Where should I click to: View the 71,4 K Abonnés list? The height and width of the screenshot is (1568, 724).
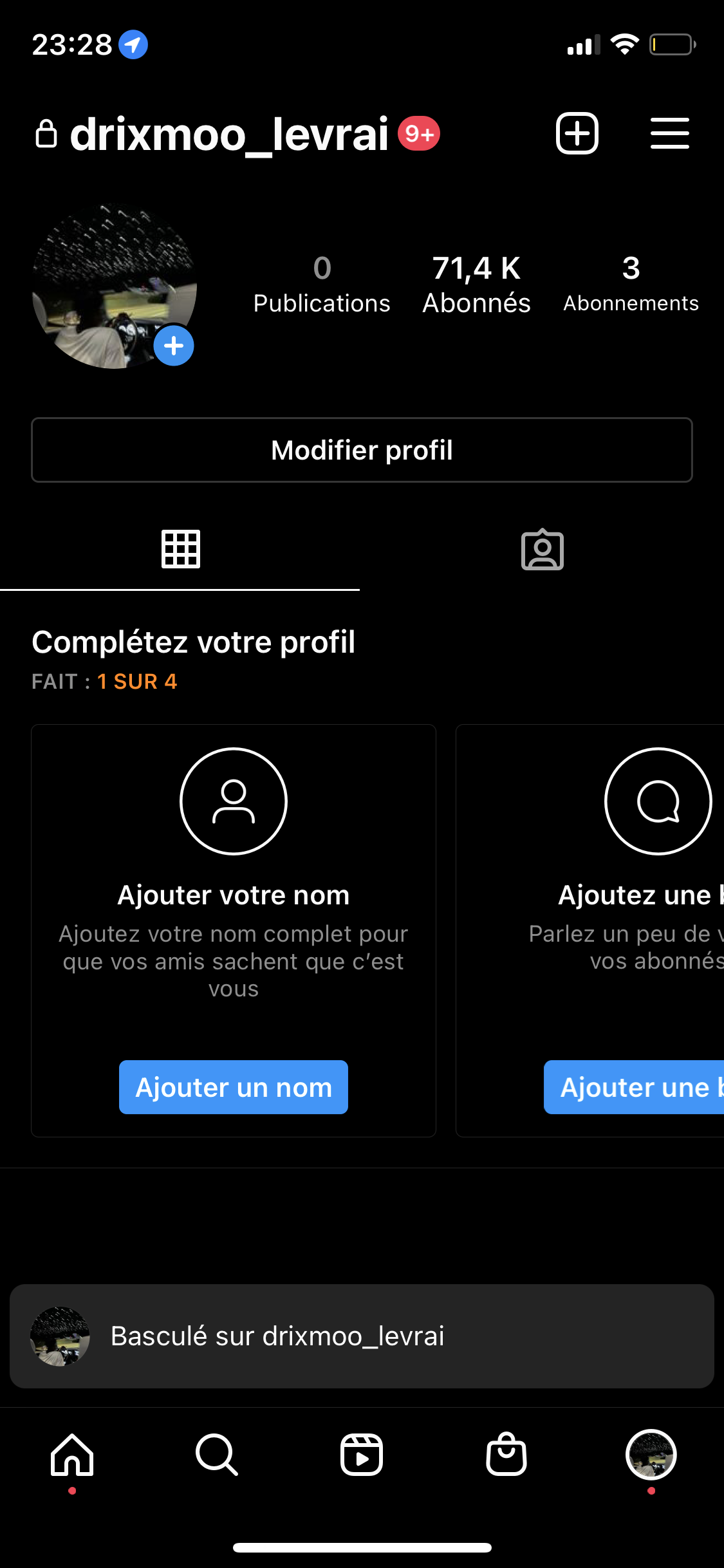[476, 284]
